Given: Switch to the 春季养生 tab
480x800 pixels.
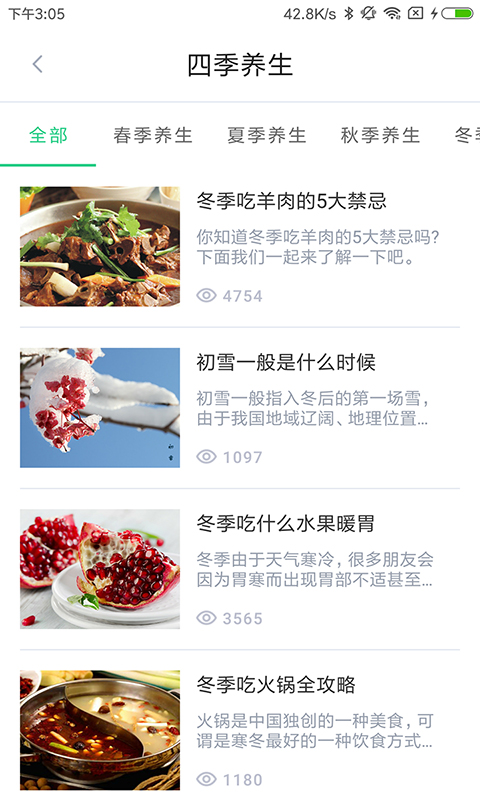Looking at the screenshot, I should (x=153, y=136).
